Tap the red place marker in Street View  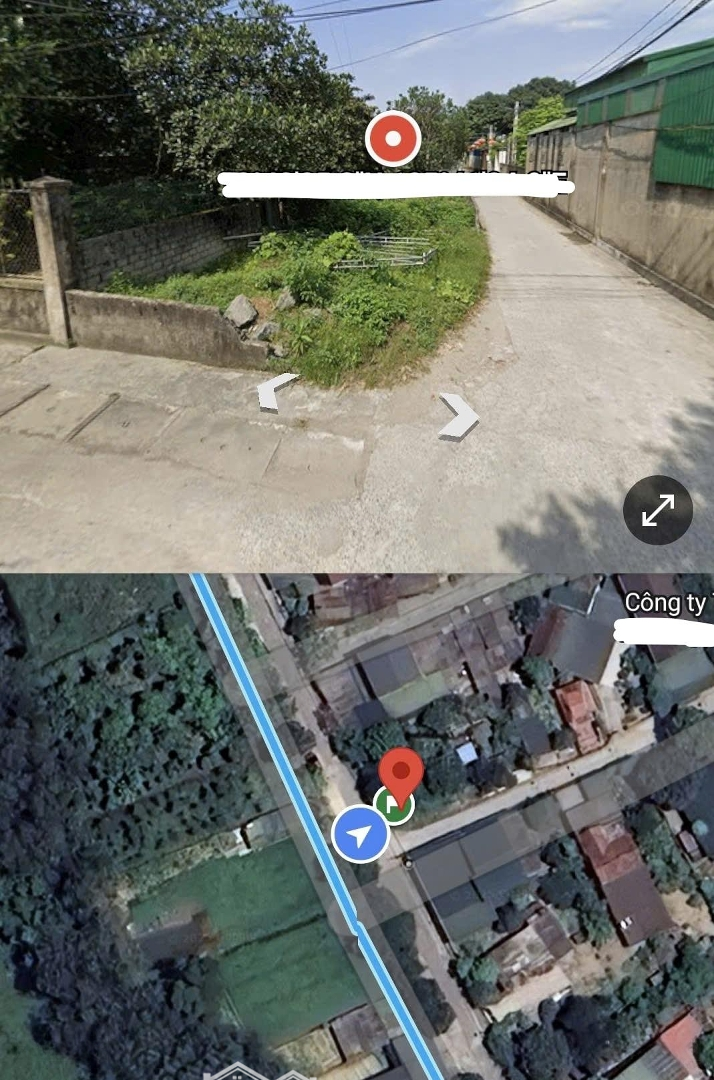coord(392,139)
